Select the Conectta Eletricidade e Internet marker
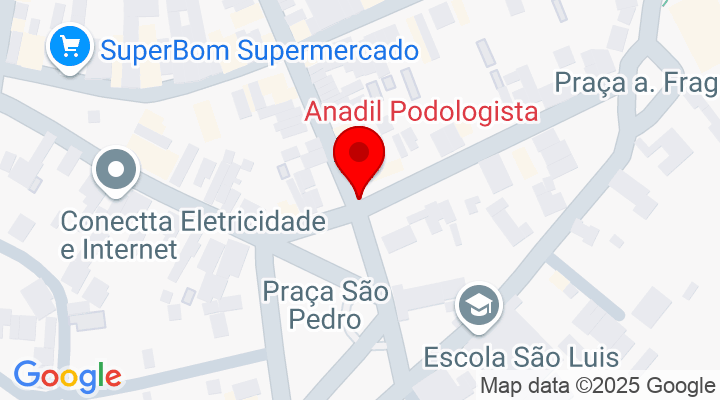 118,170
